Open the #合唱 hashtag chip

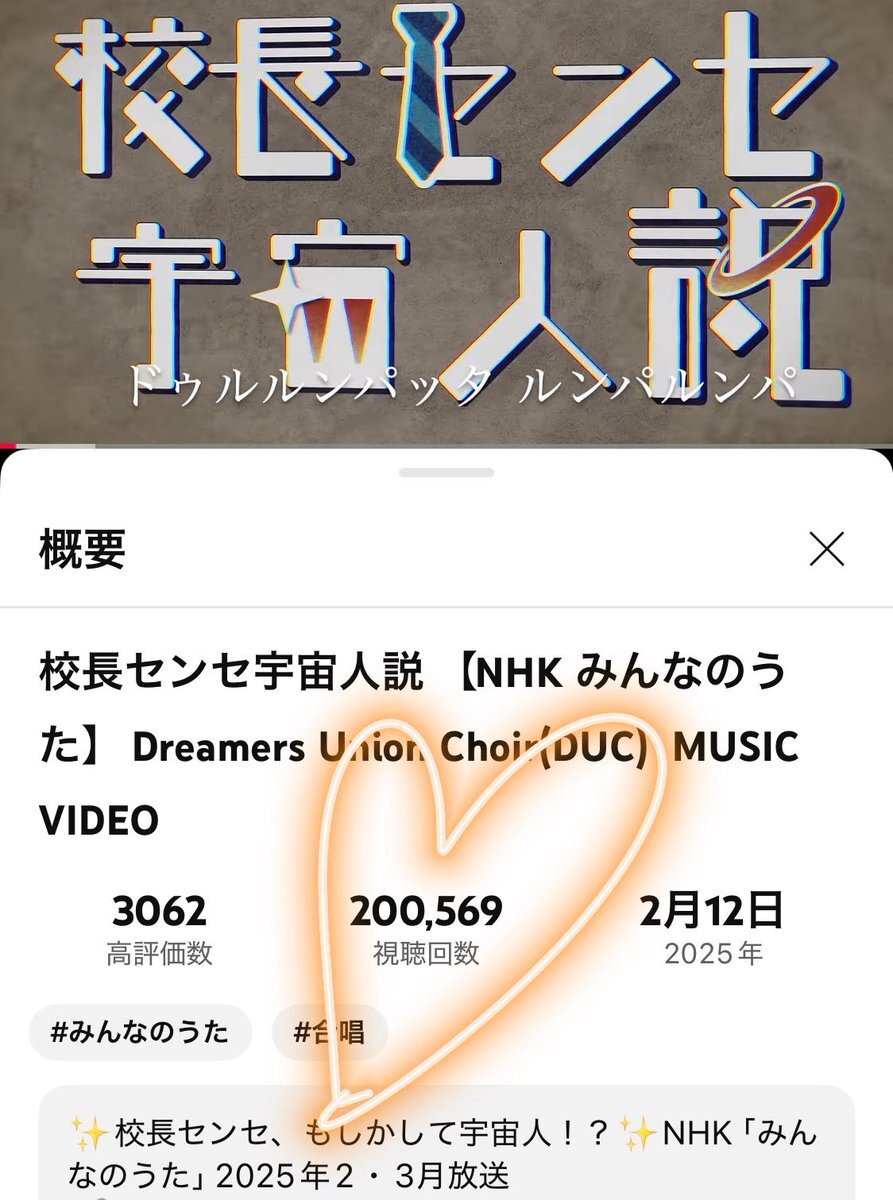tap(329, 1032)
